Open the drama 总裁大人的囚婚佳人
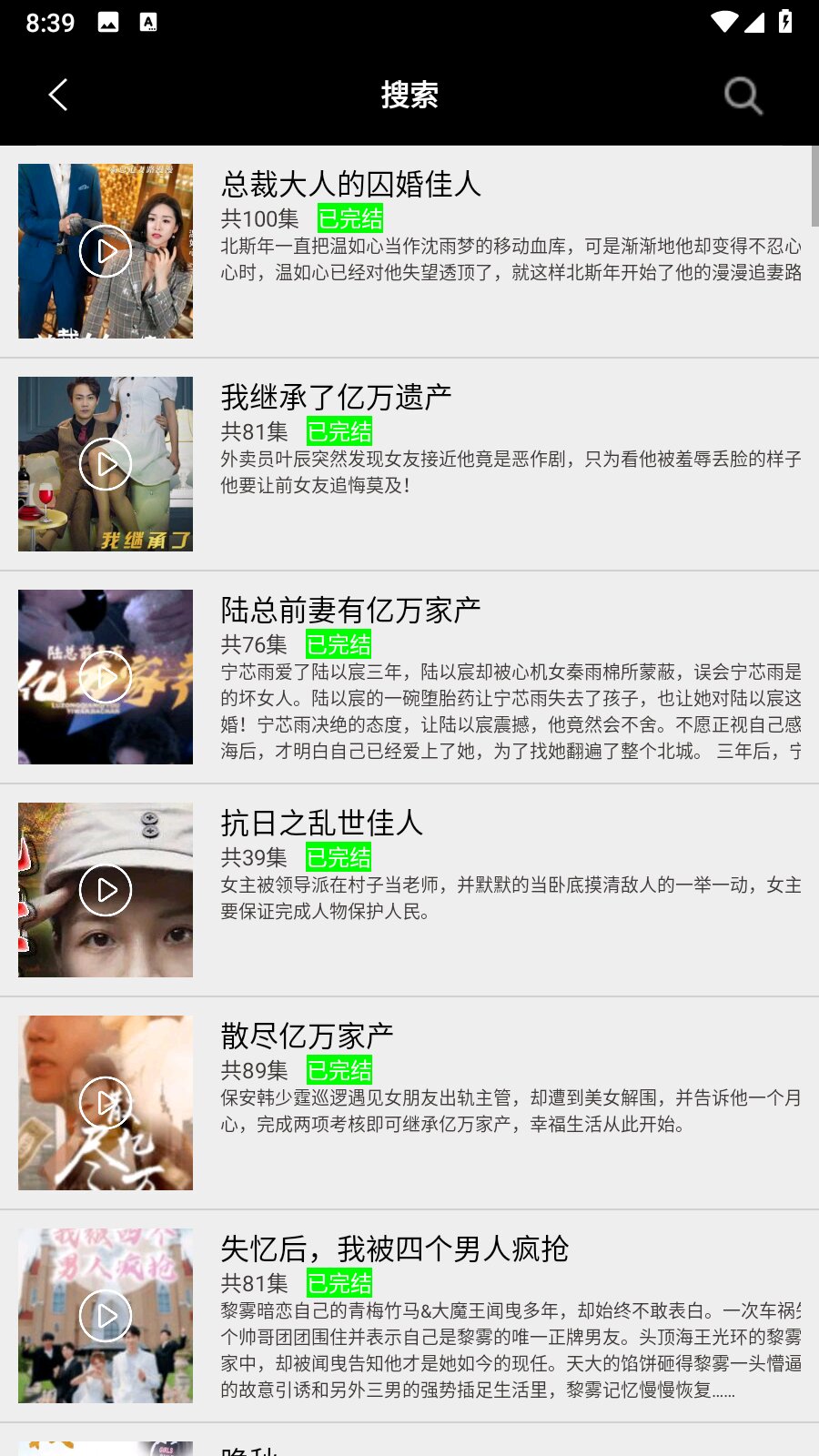Screen dimensions: 819x1456 click(351, 185)
